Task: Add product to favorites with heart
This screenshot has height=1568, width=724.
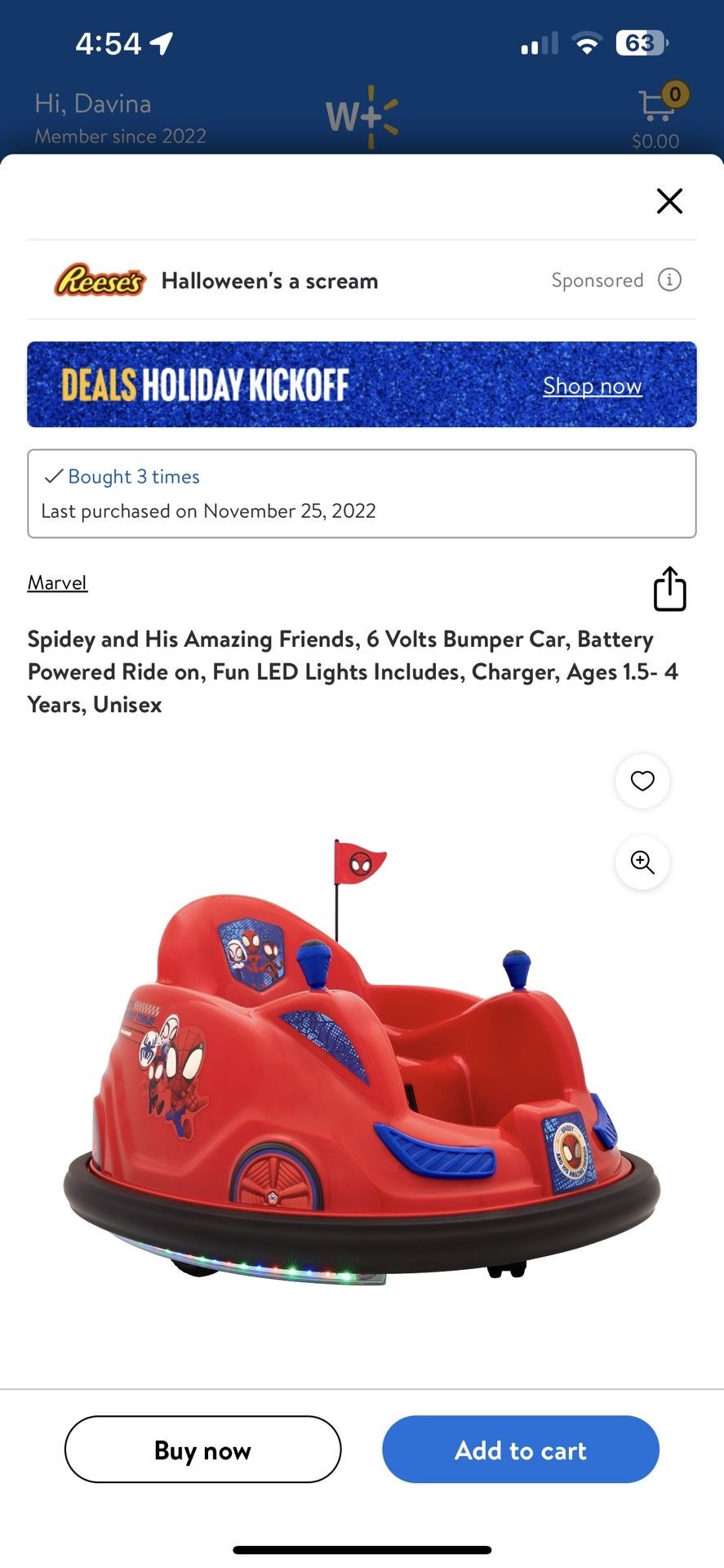Action: coord(642,781)
